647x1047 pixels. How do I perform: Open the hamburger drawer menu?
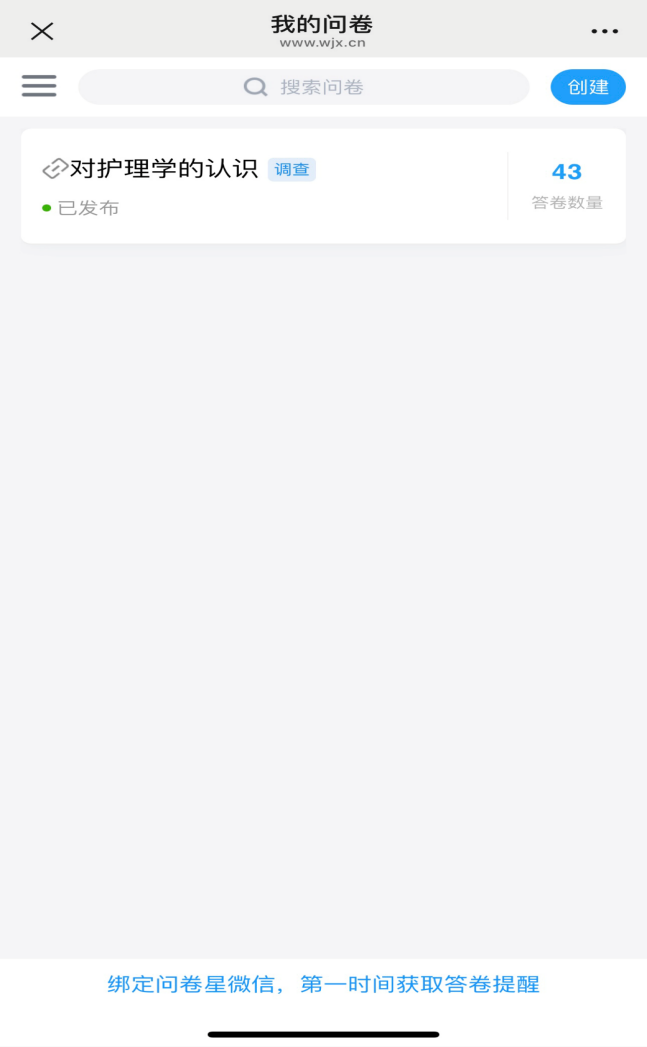coord(39,86)
